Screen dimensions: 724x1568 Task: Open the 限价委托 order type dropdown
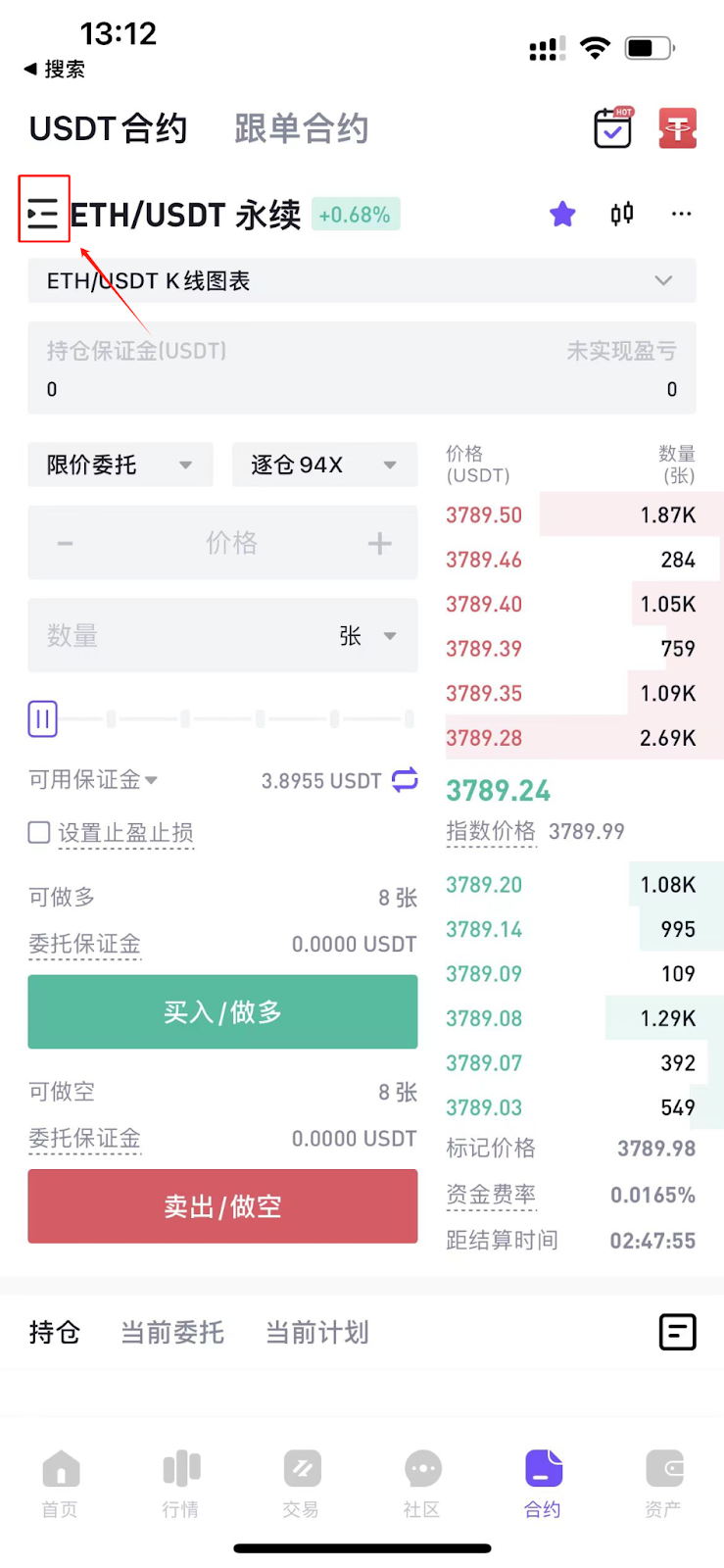(x=120, y=465)
